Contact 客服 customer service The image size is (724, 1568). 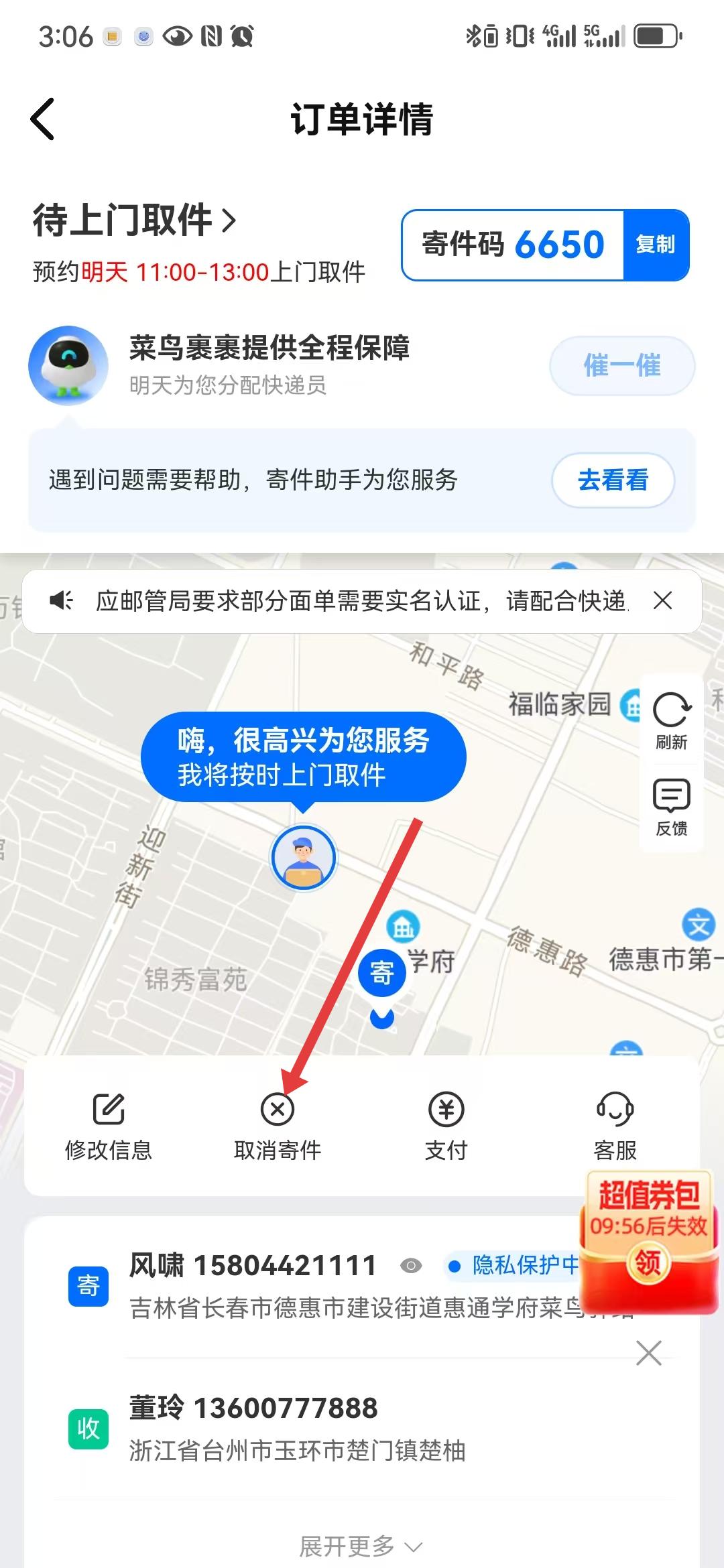[x=615, y=1127]
